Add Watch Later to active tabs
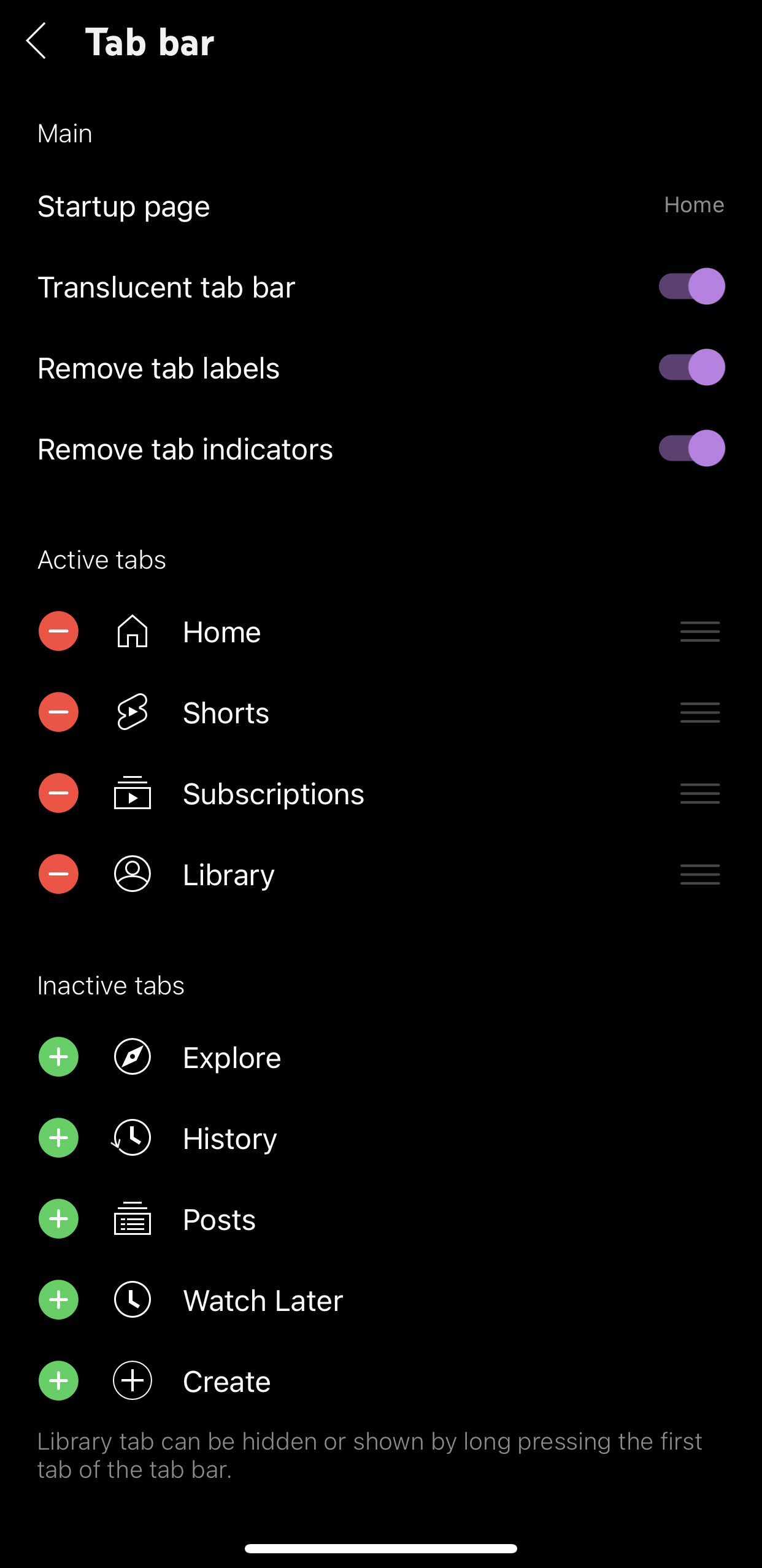 58,1300
